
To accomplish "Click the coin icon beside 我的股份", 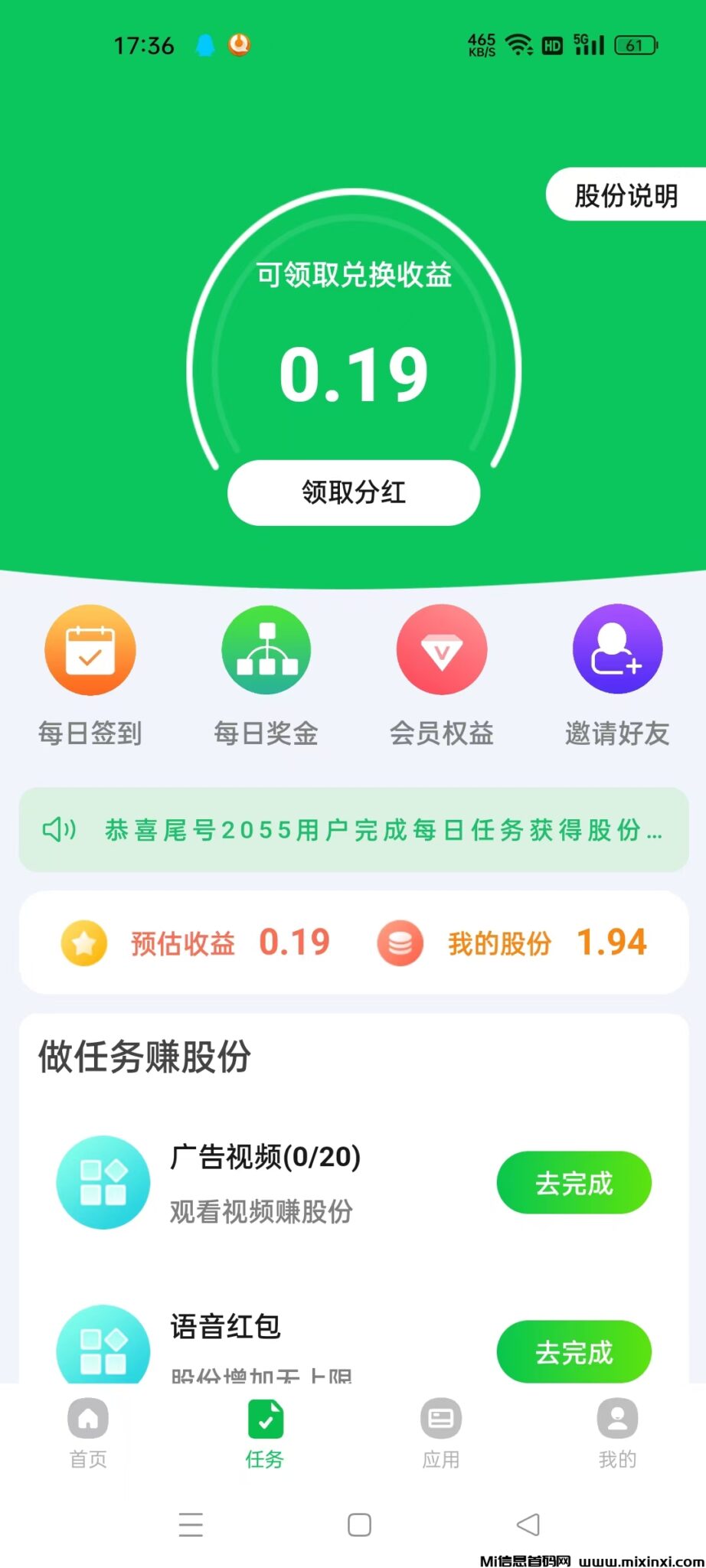I will [400, 942].
